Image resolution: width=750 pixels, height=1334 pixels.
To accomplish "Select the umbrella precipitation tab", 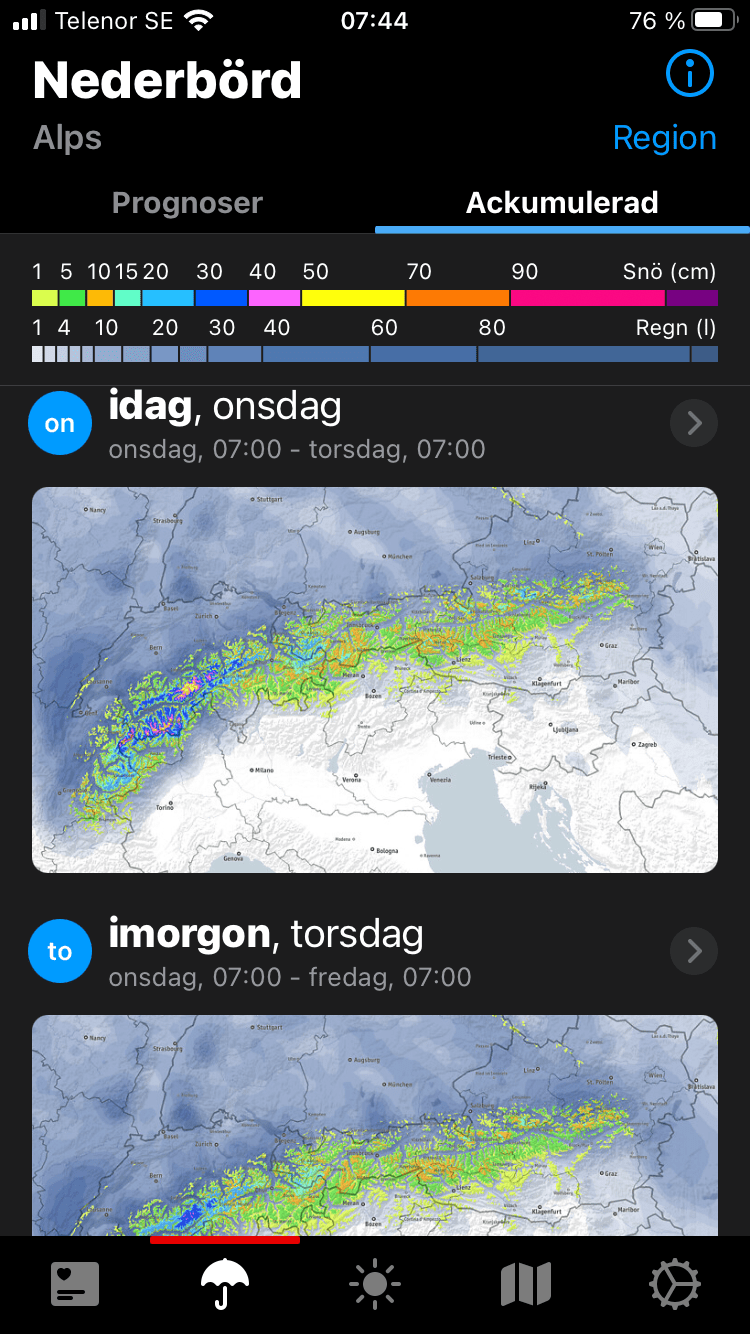I will pyautogui.click(x=225, y=1284).
